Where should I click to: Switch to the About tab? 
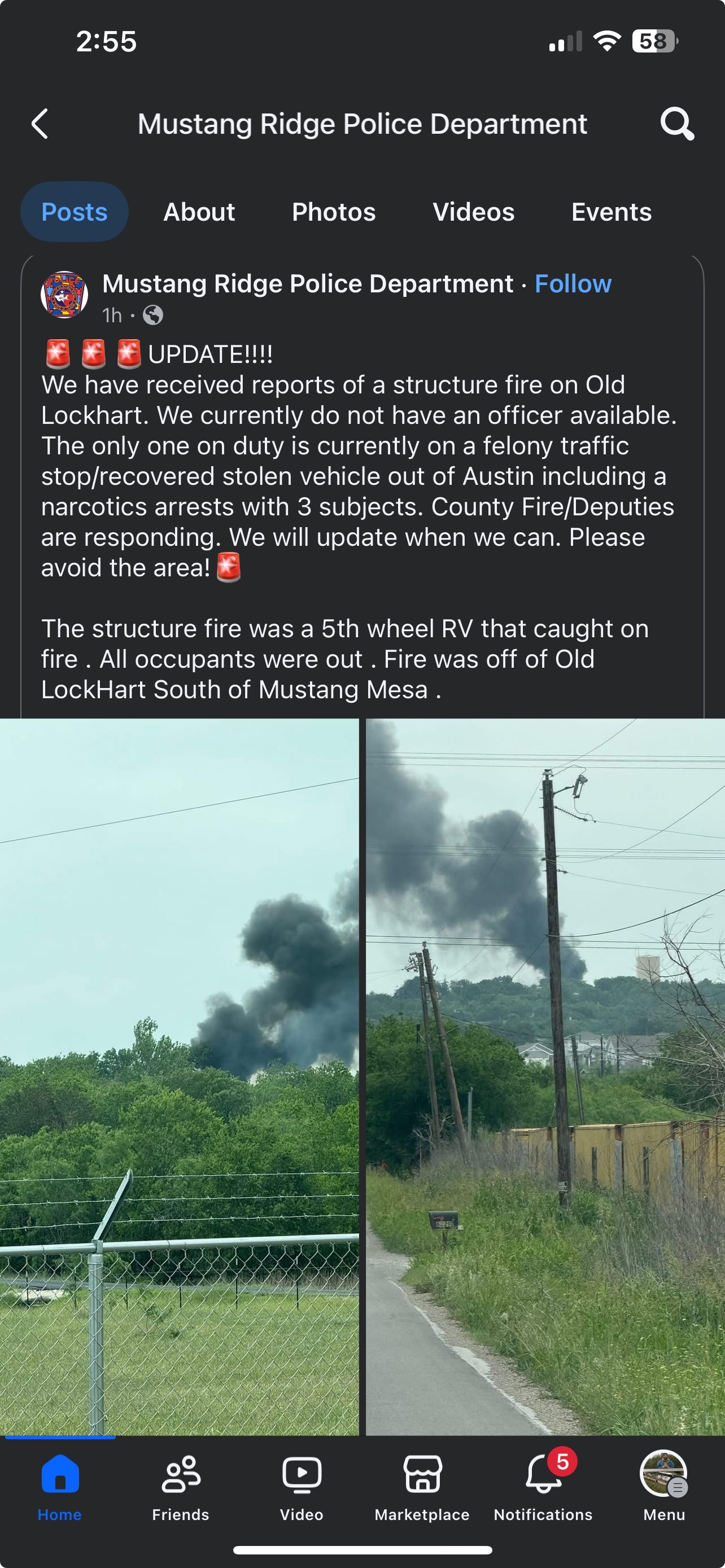click(199, 212)
